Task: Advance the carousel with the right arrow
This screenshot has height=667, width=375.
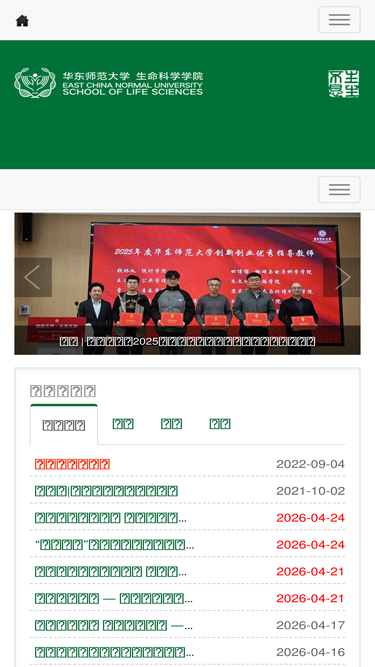Action: pyautogui.click(x=342, y=277)
